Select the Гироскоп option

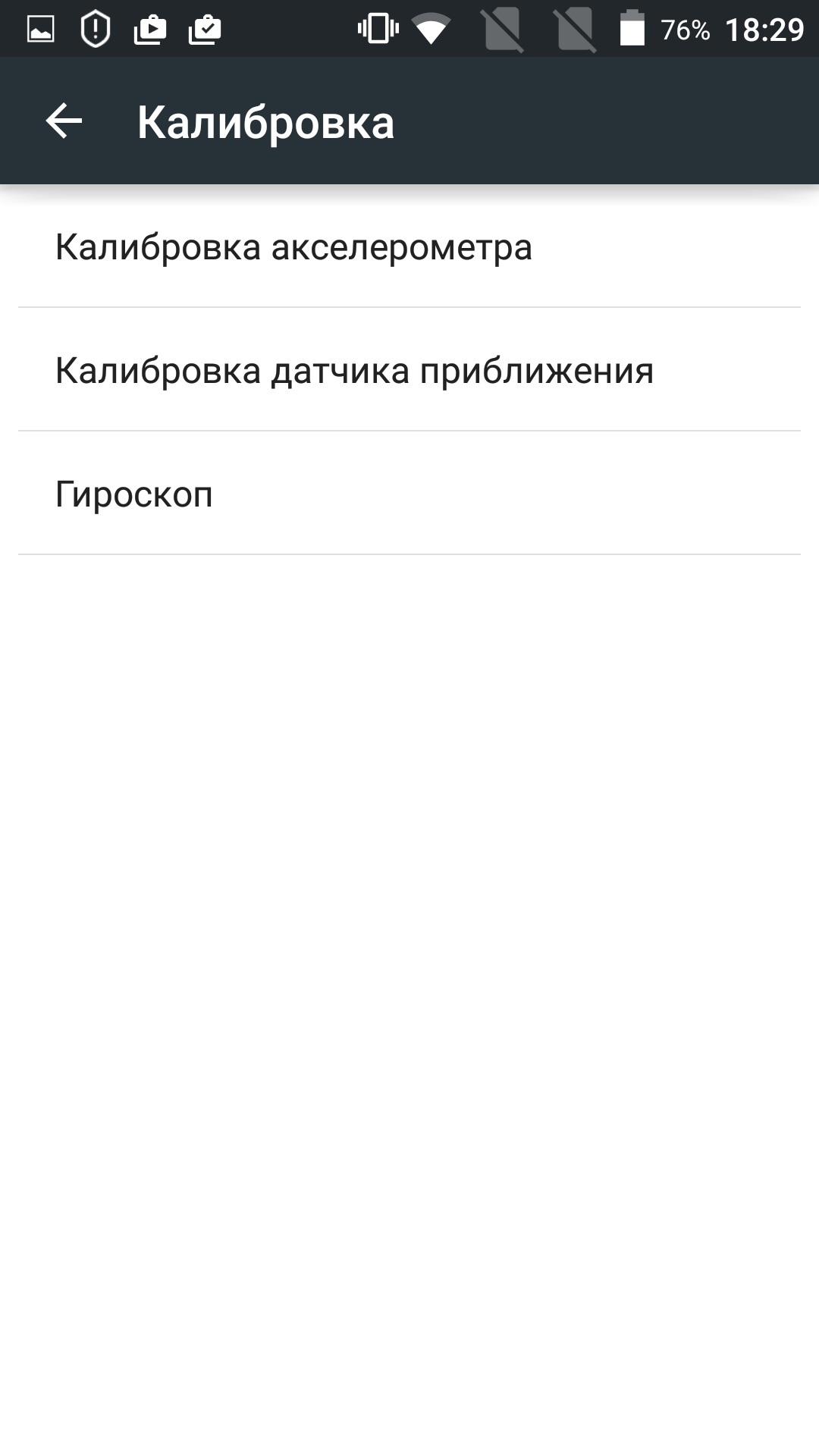[409, 494]
